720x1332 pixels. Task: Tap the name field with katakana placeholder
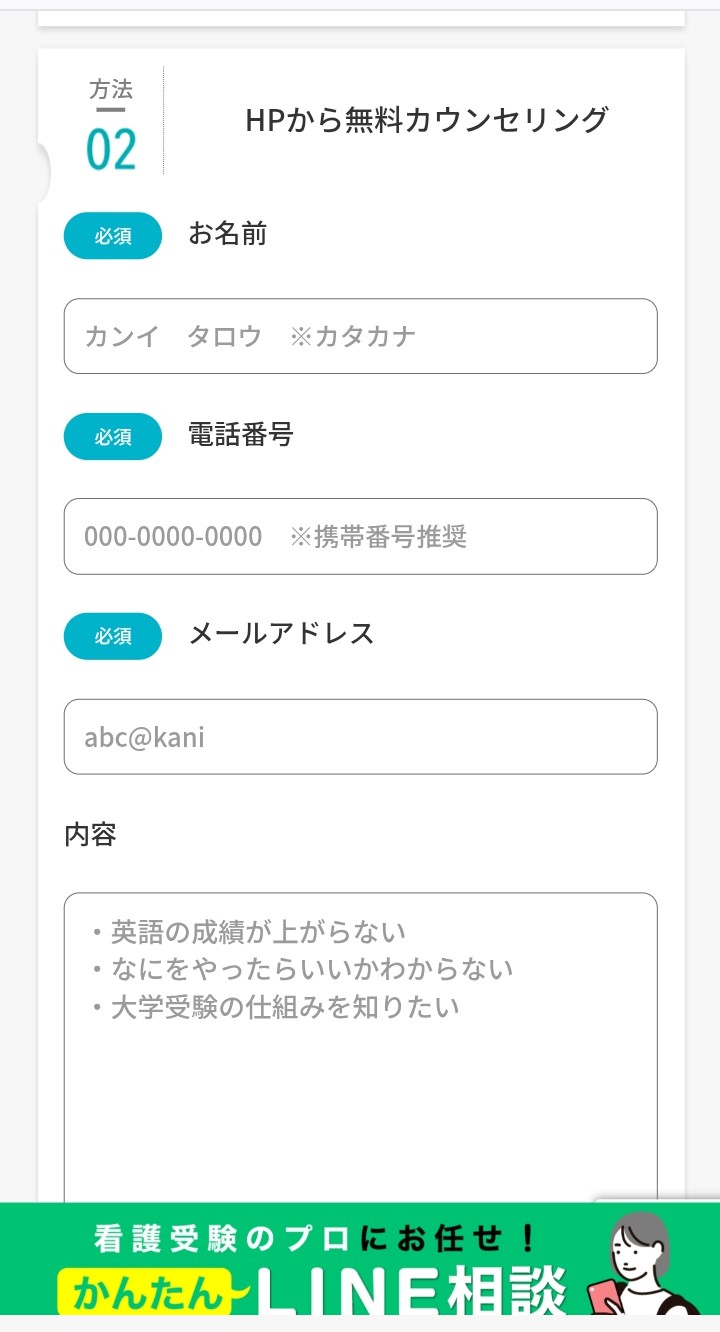tap(360, 336)
